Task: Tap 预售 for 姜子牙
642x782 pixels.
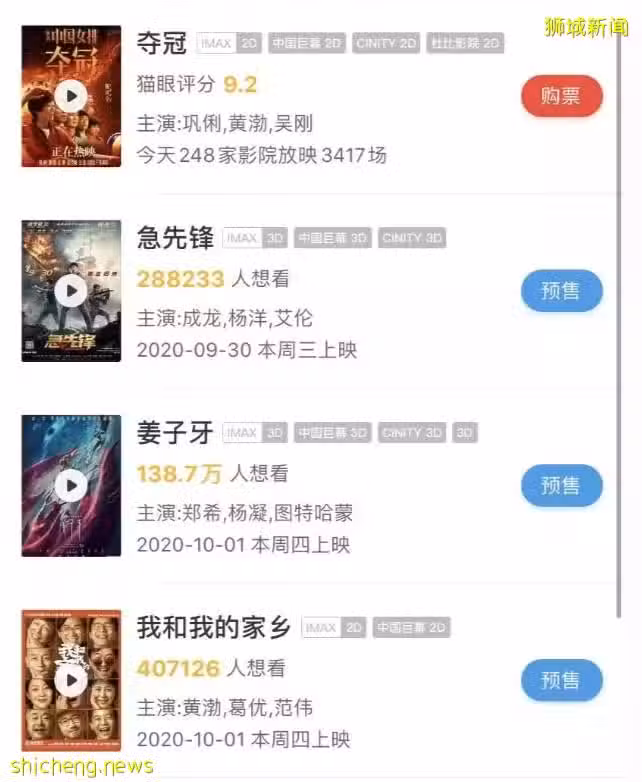Action: click(x=561, y=486)
